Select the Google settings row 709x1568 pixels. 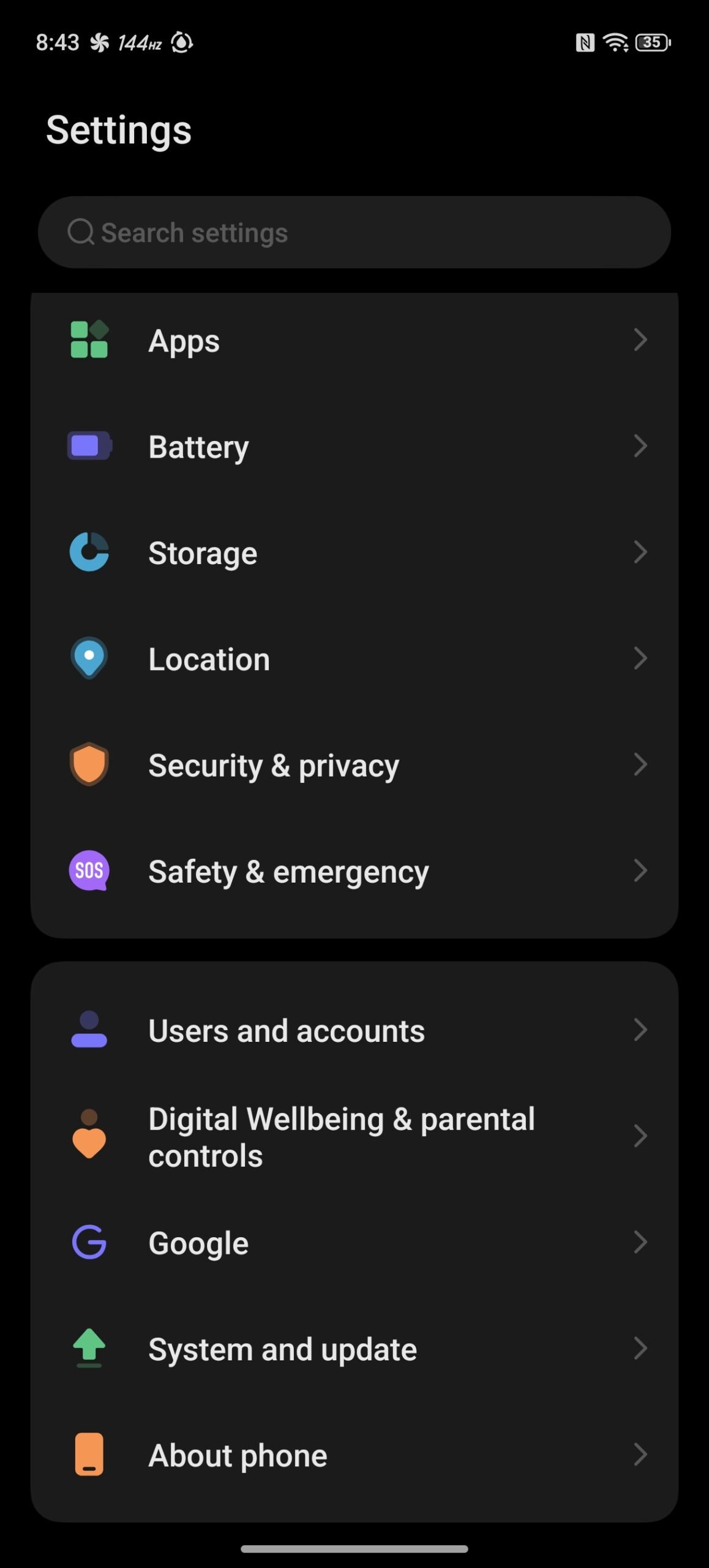(x=354, y=1243)
